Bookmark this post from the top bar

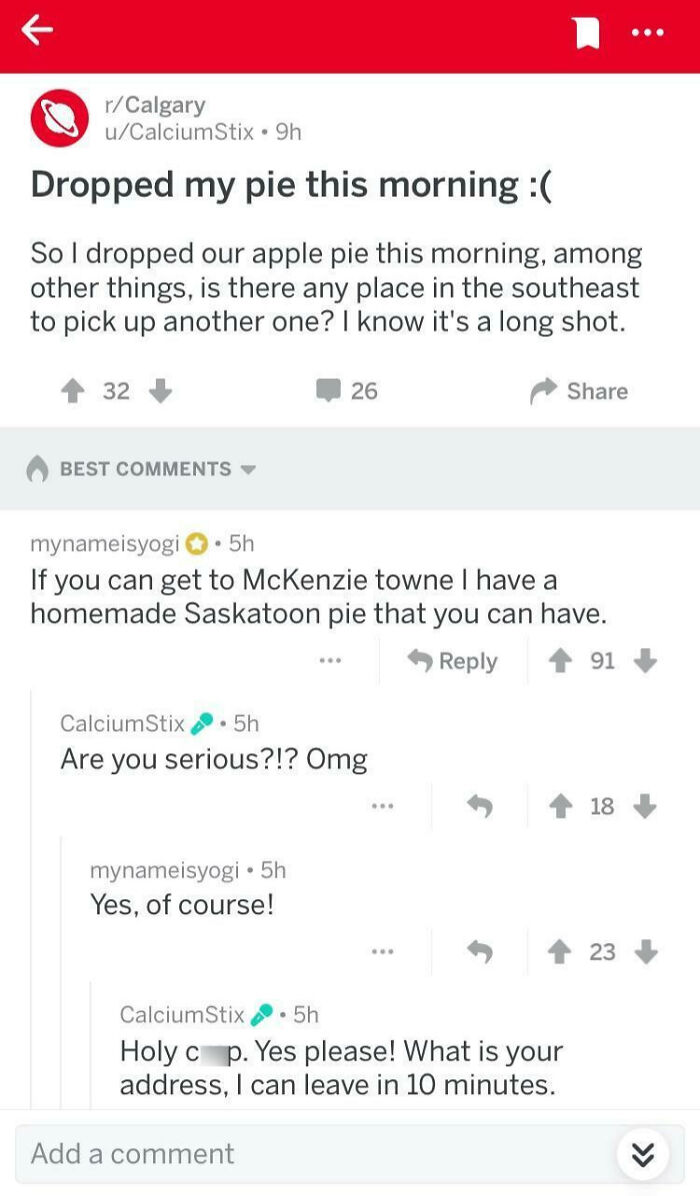[586, 33]
